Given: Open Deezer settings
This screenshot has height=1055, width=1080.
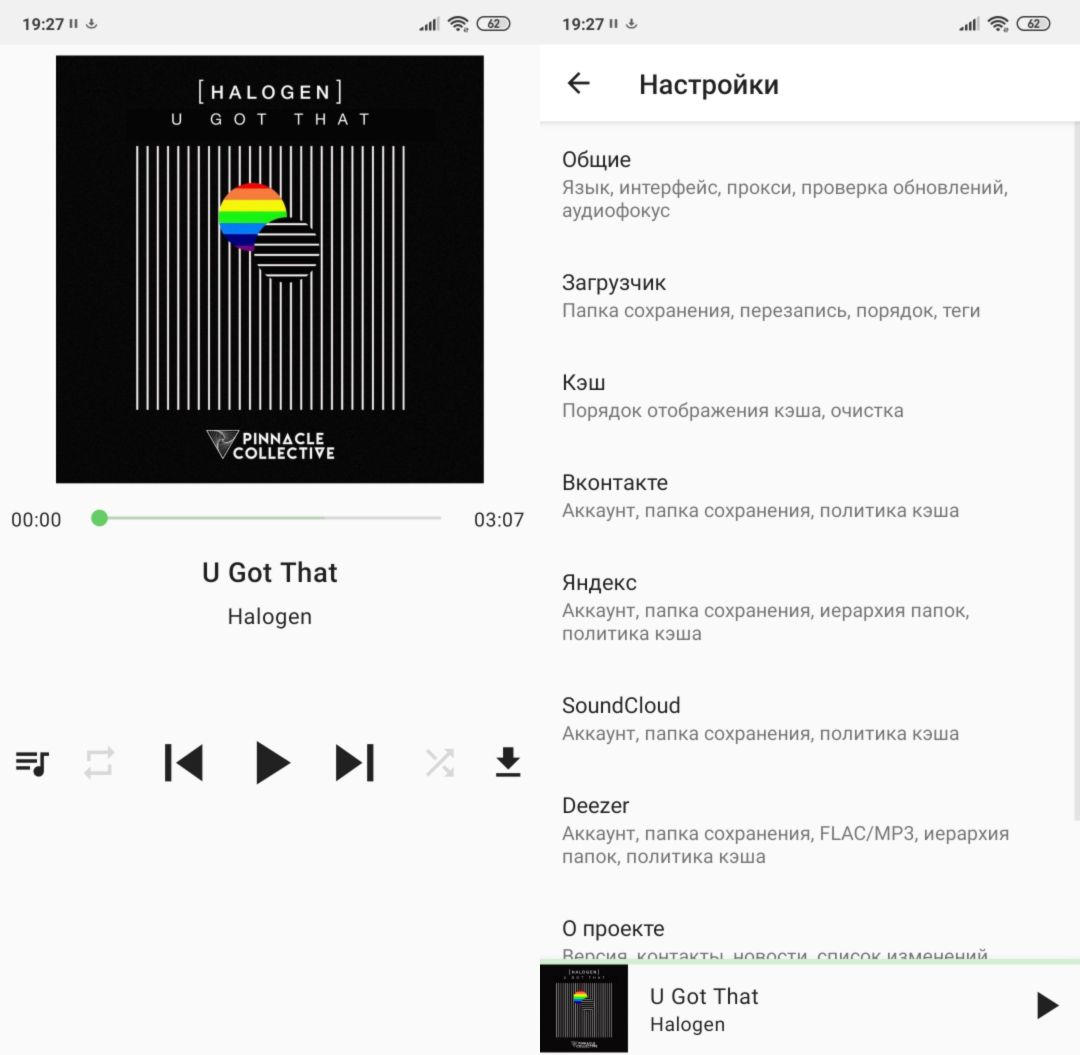Looking at the screenshot, I should [800, 830].
